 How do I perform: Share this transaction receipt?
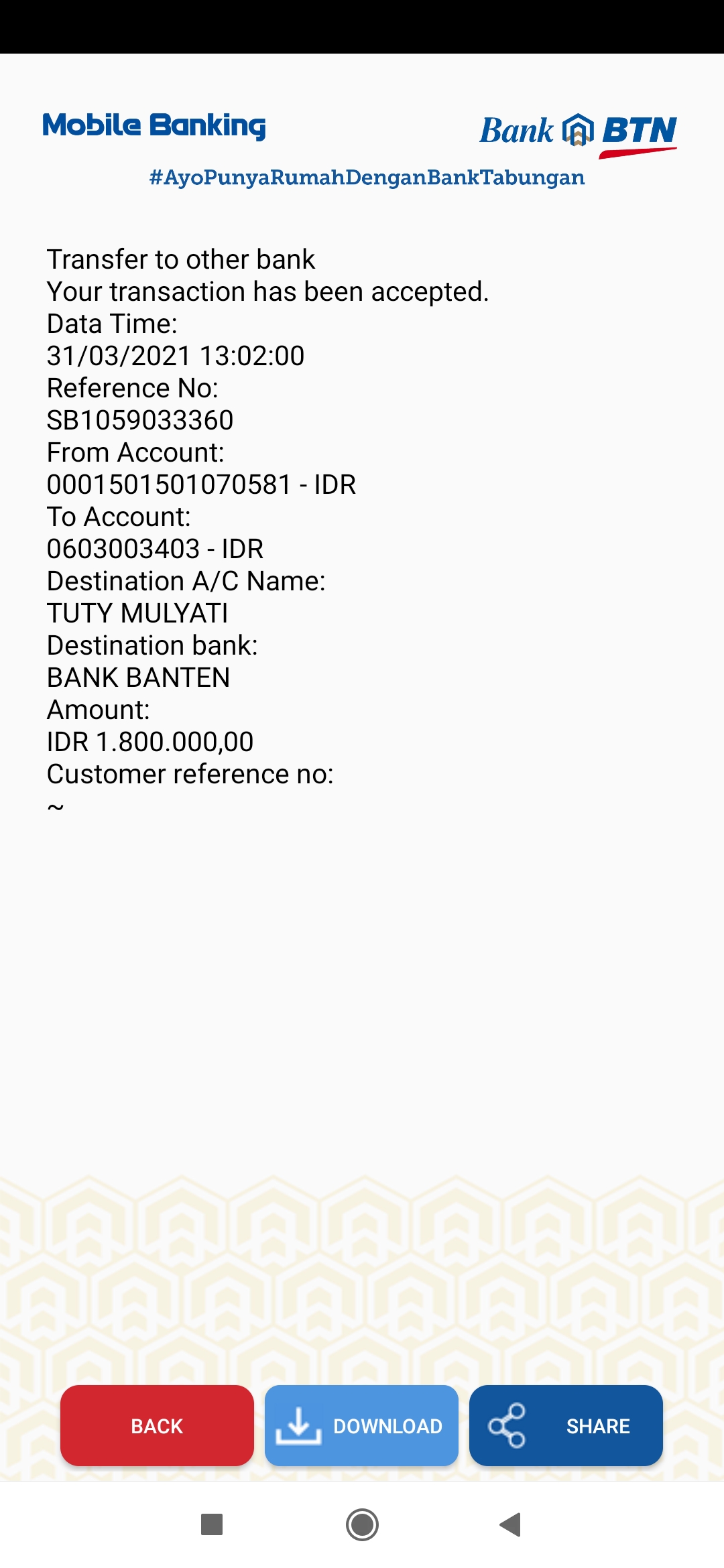click(566, 1425)
